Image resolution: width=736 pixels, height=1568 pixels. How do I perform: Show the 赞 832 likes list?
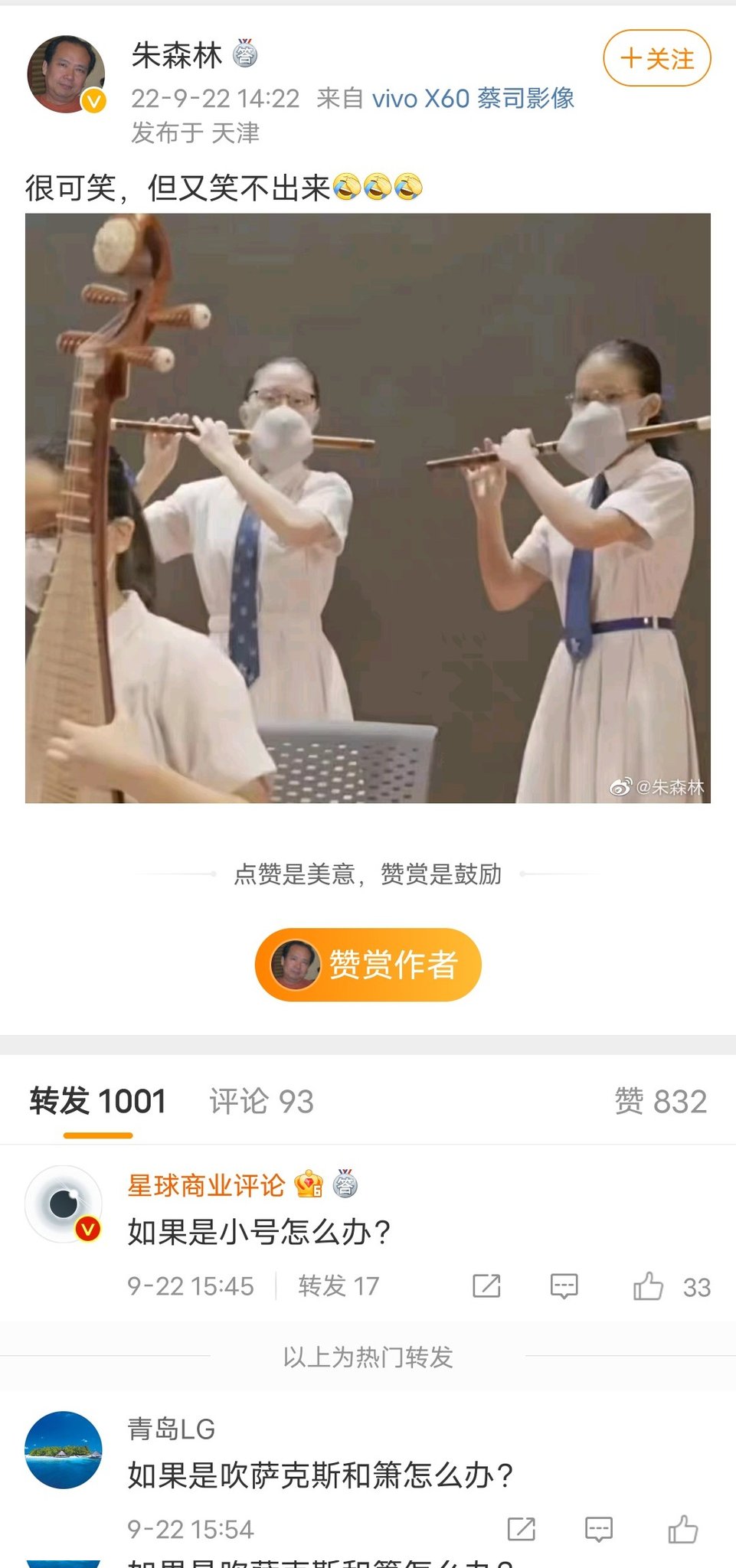(x=660, y=1101)
